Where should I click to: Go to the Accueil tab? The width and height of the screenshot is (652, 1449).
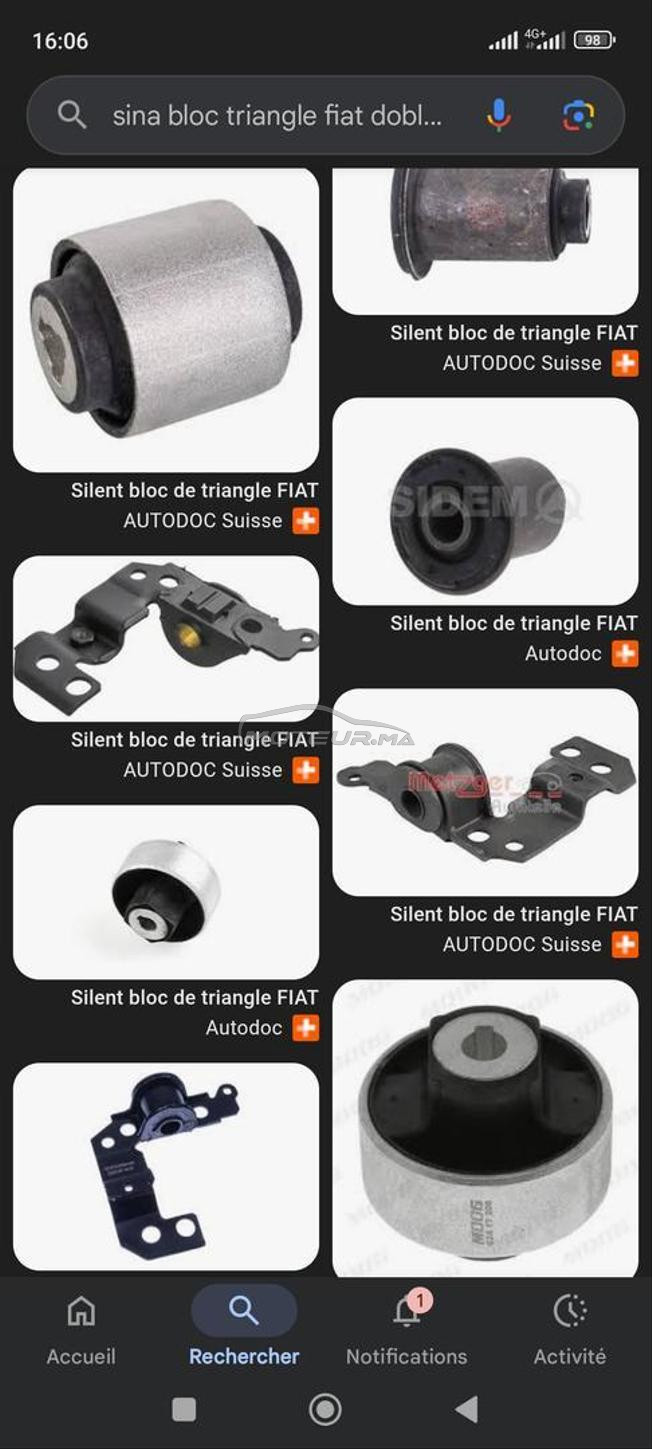(x=81, y=1330)
